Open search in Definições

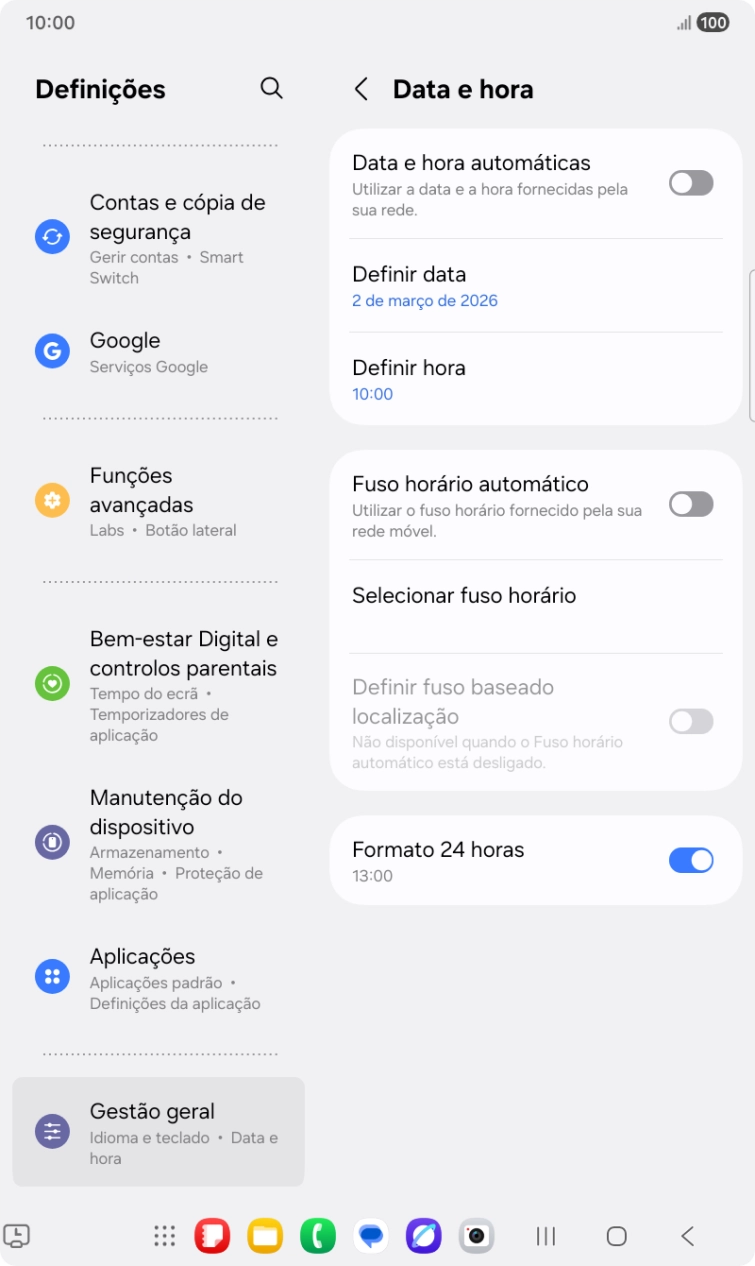coord(270,88)
